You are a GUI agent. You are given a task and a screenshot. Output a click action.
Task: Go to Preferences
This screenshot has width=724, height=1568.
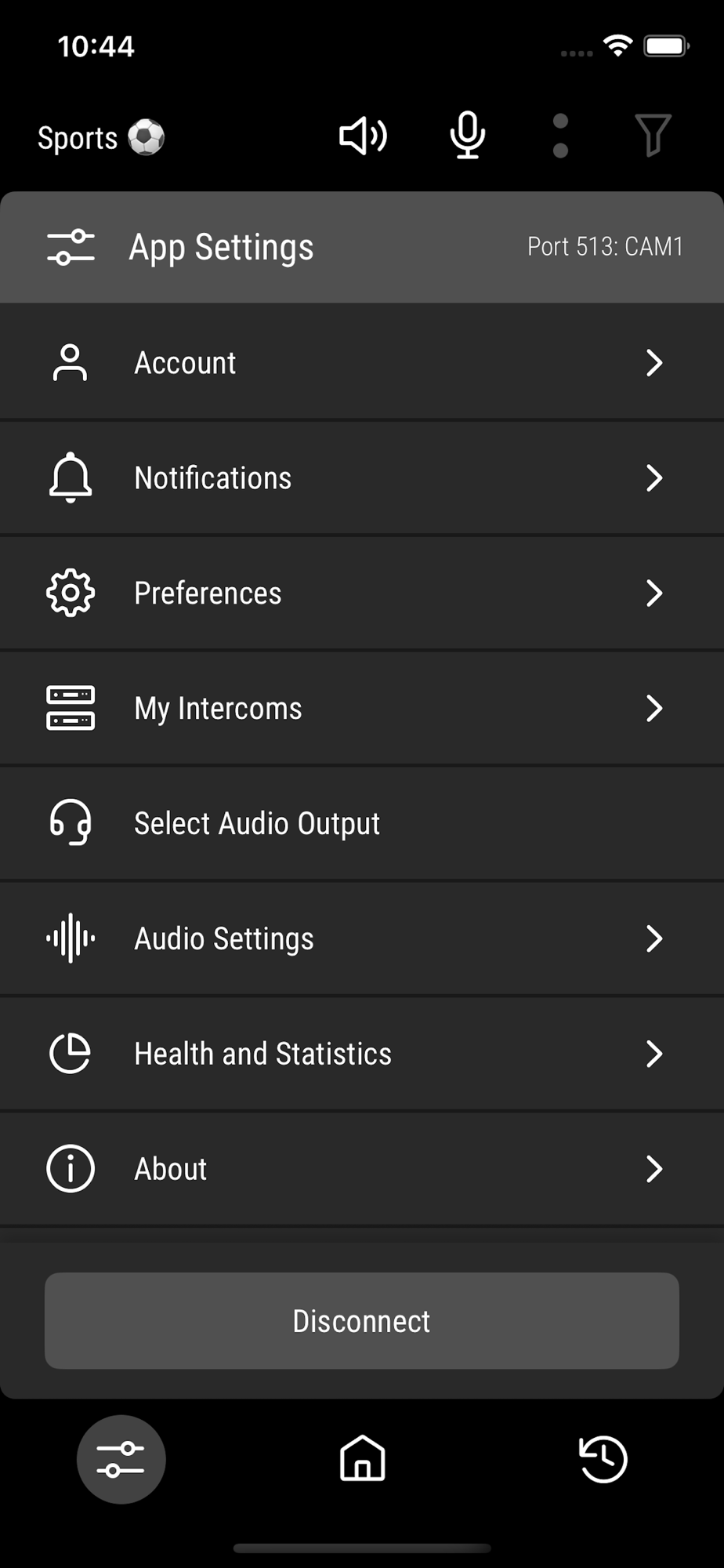click(x=362, y=593)
